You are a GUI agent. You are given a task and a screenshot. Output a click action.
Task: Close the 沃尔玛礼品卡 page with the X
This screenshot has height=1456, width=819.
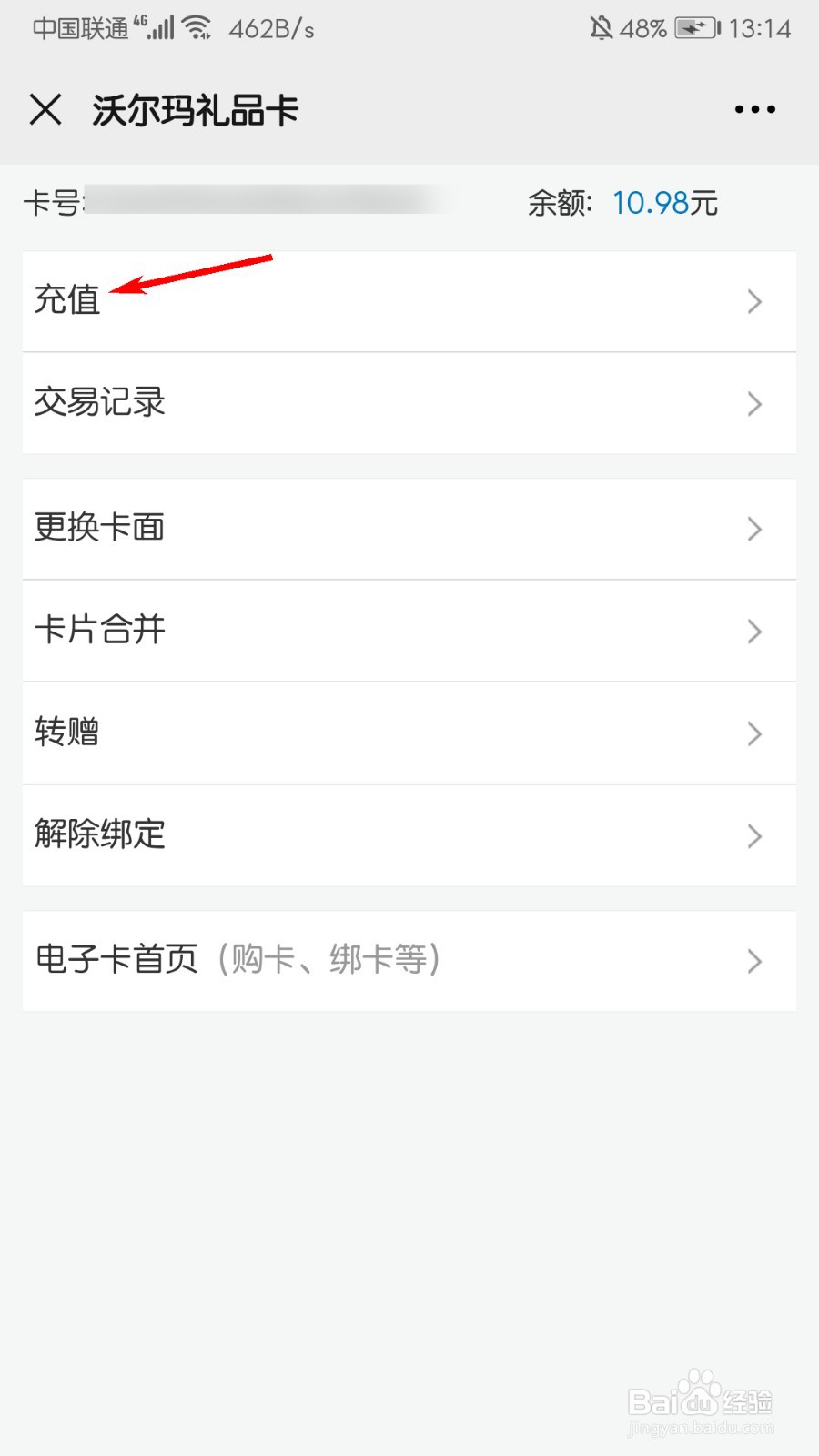tap(45, 109)
